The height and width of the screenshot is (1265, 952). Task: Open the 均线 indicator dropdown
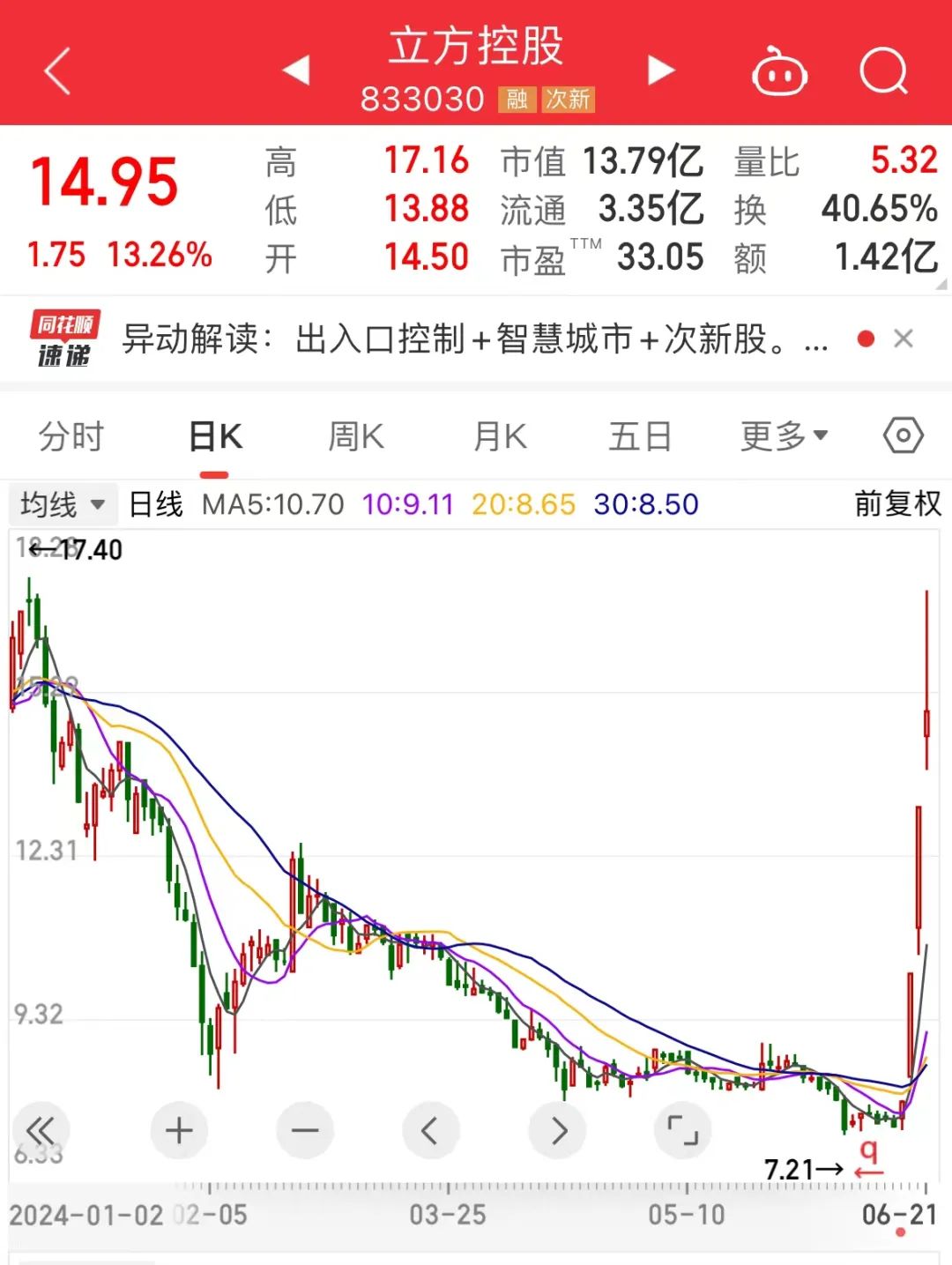click(x=62, y=502)
